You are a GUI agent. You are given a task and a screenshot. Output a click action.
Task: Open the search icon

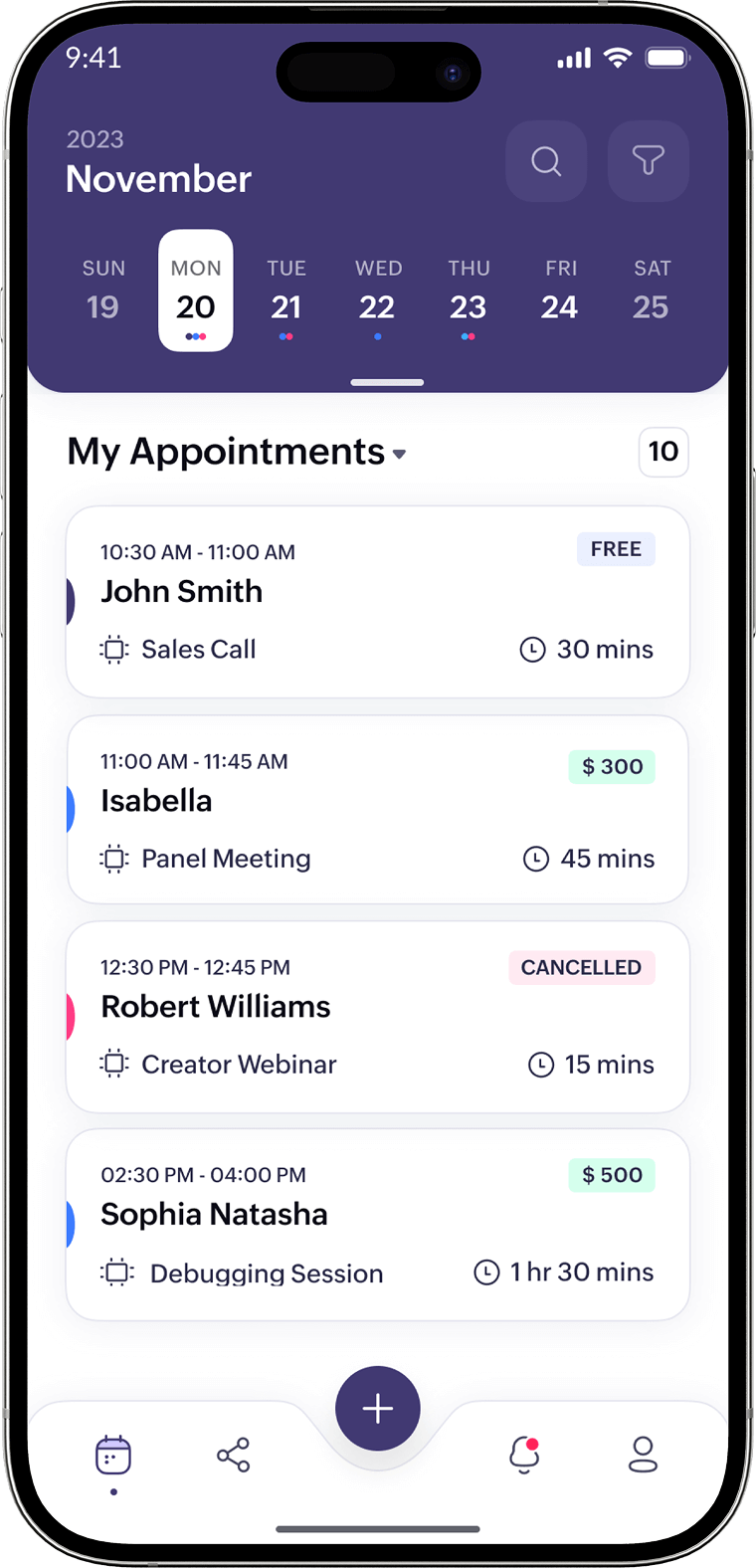546,161
